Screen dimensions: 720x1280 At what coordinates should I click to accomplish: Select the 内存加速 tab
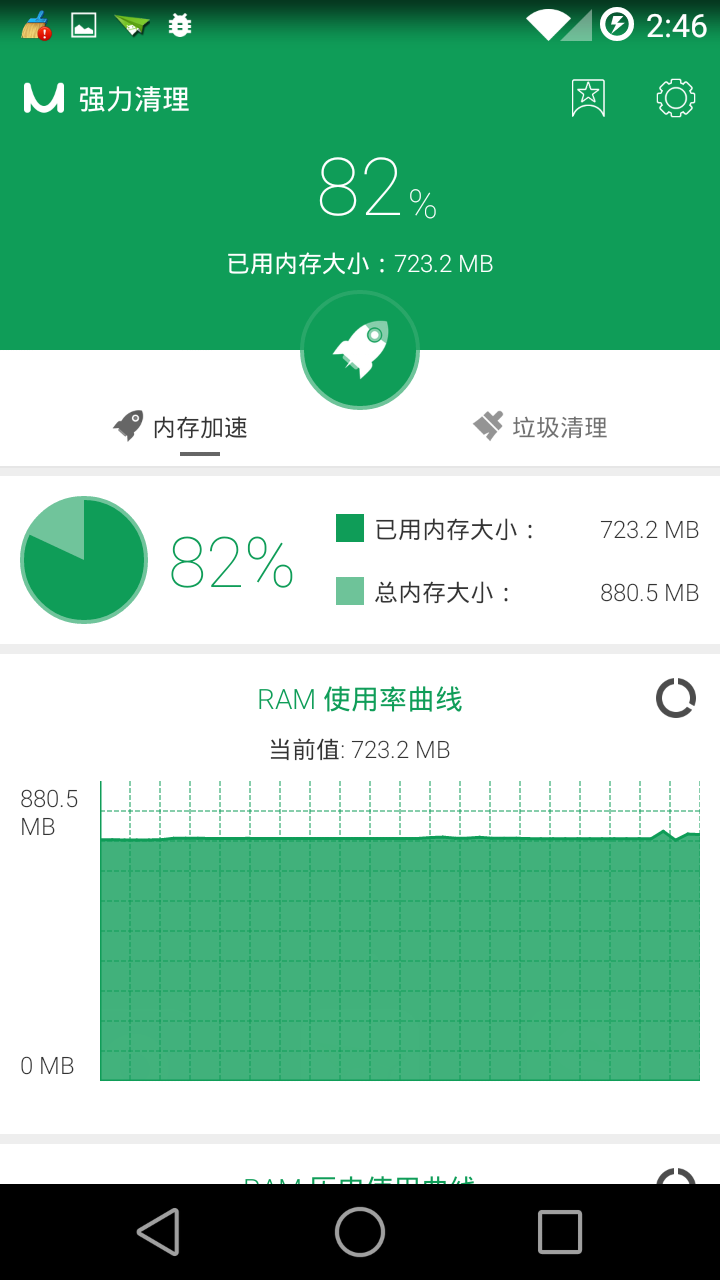181,428
